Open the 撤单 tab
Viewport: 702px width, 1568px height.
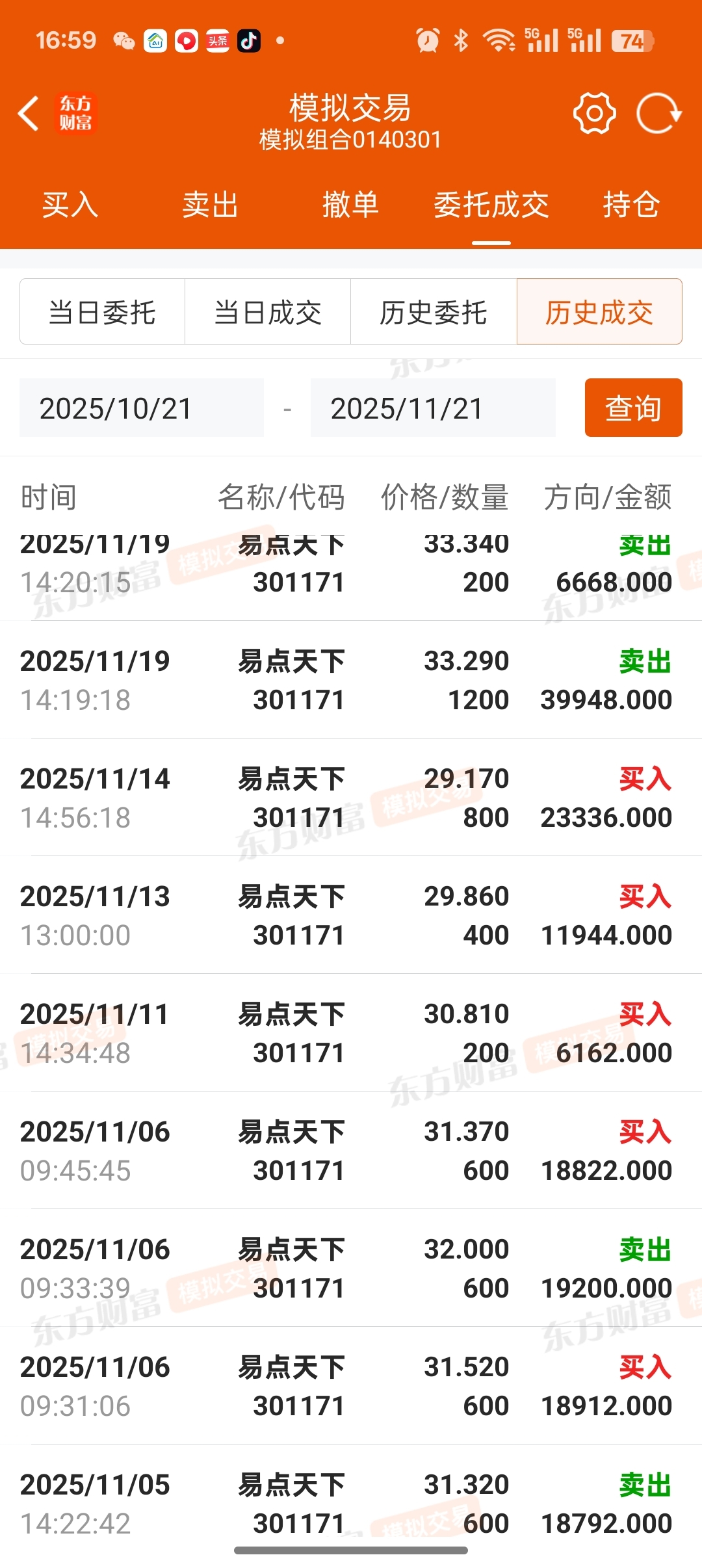(351, 205)
